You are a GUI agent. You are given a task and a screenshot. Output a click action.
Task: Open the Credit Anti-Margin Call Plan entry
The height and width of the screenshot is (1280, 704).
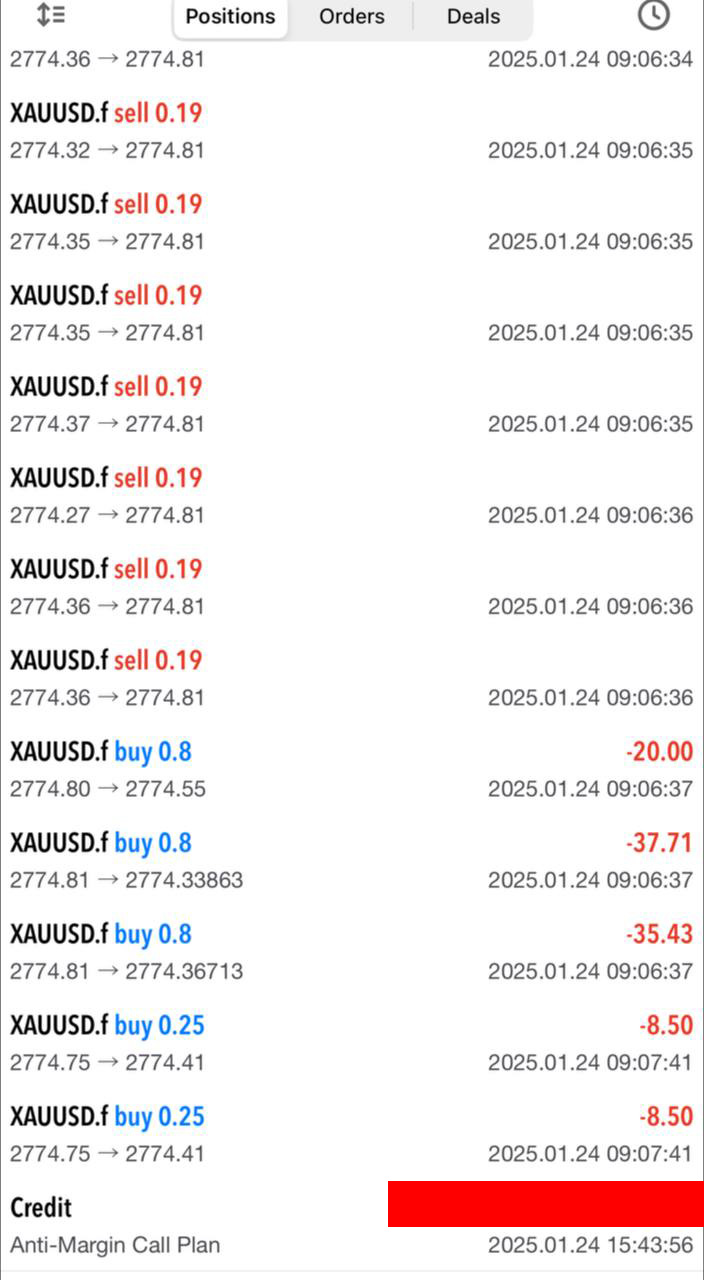(352, 1226)
